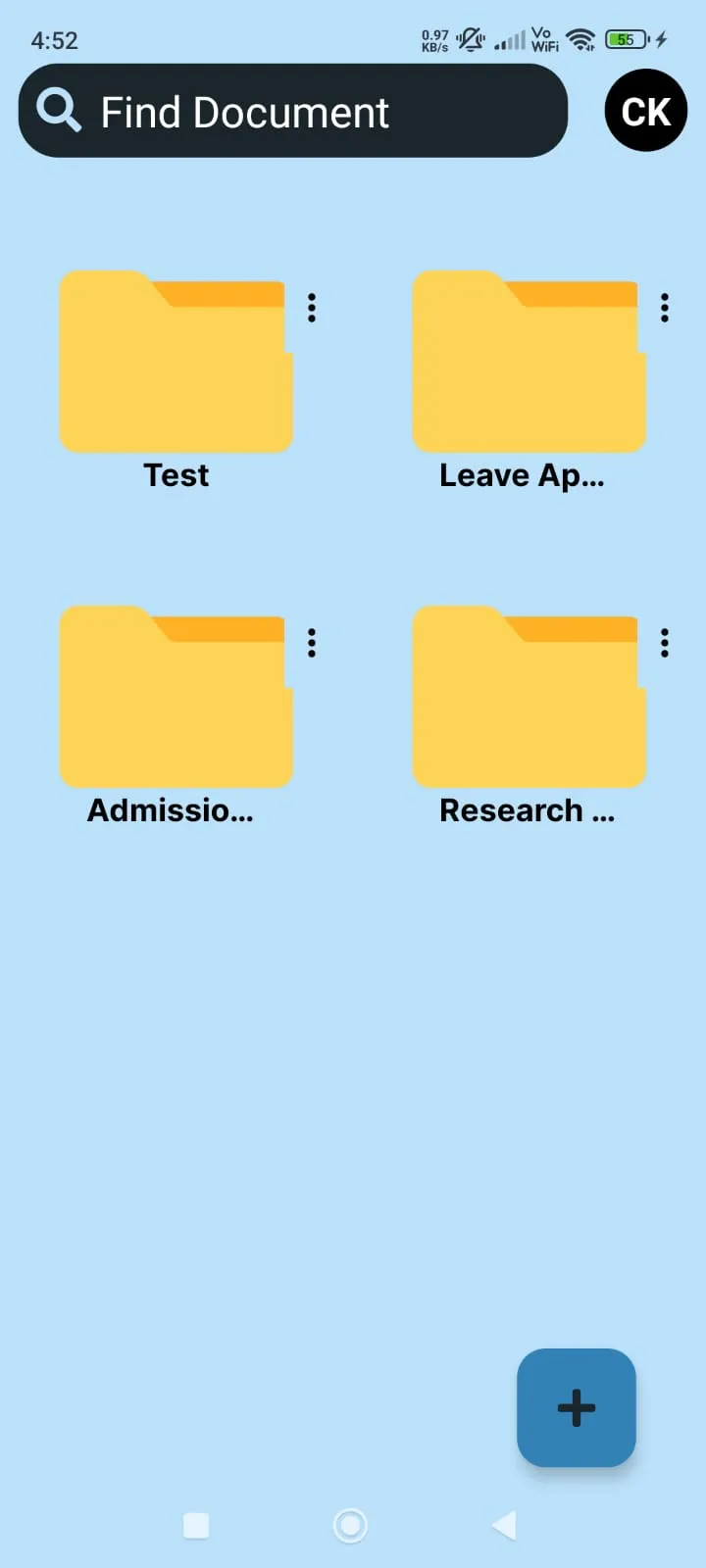The image size is (706, 1568).
Task: Add a new item with plus button
Action: (576, 1407)
